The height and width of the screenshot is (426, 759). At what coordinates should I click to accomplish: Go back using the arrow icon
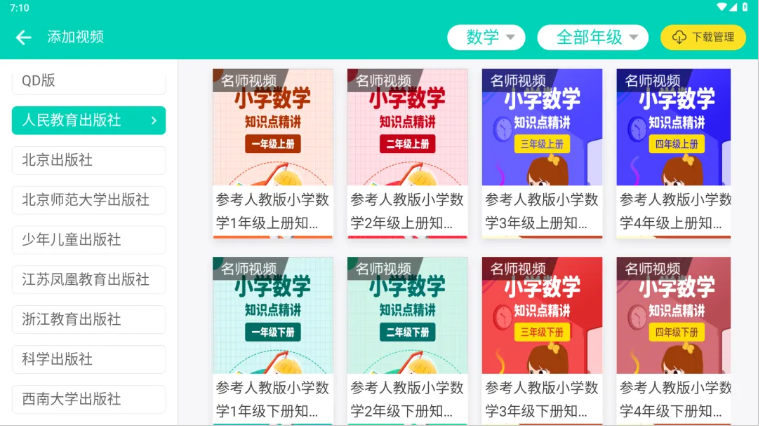(23, 37)
